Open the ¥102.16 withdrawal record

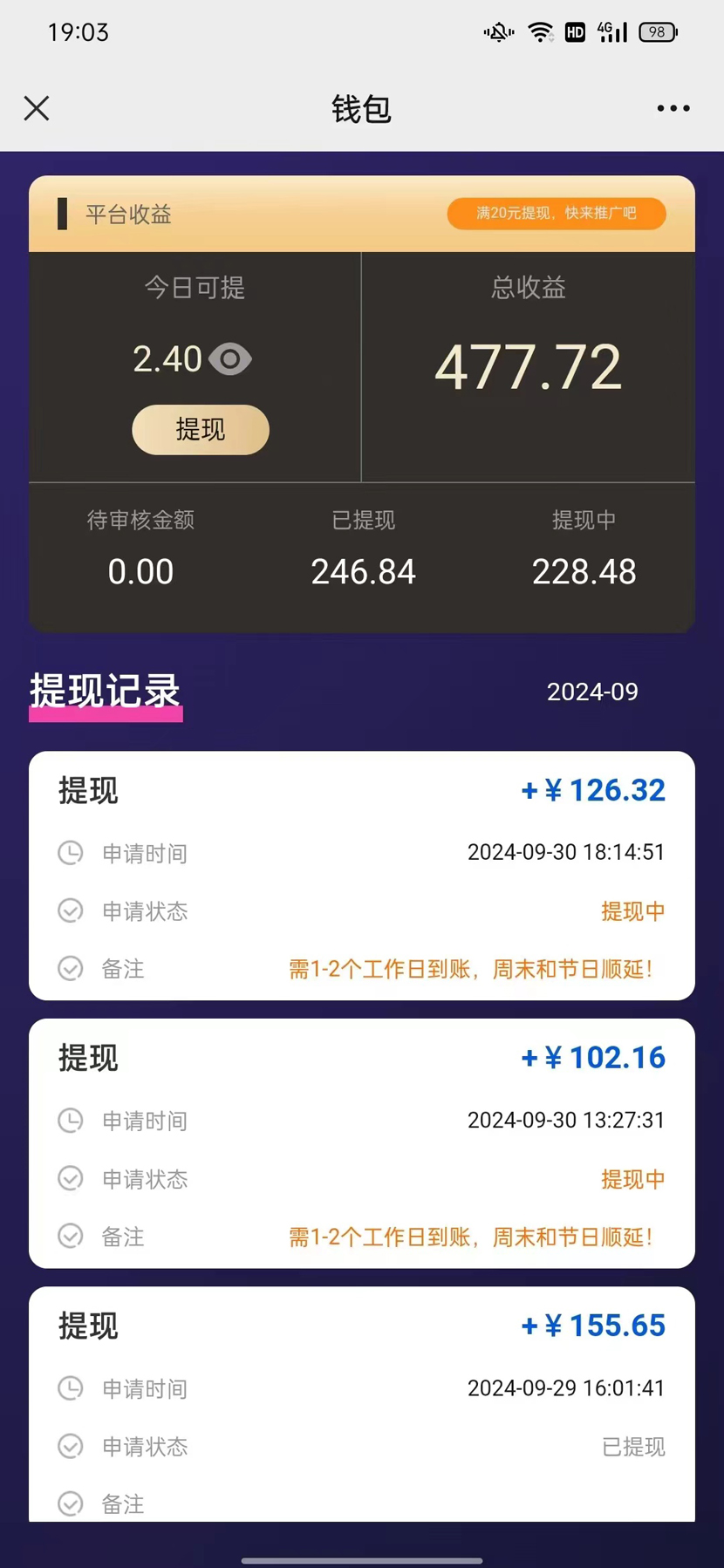[362, 1143]
